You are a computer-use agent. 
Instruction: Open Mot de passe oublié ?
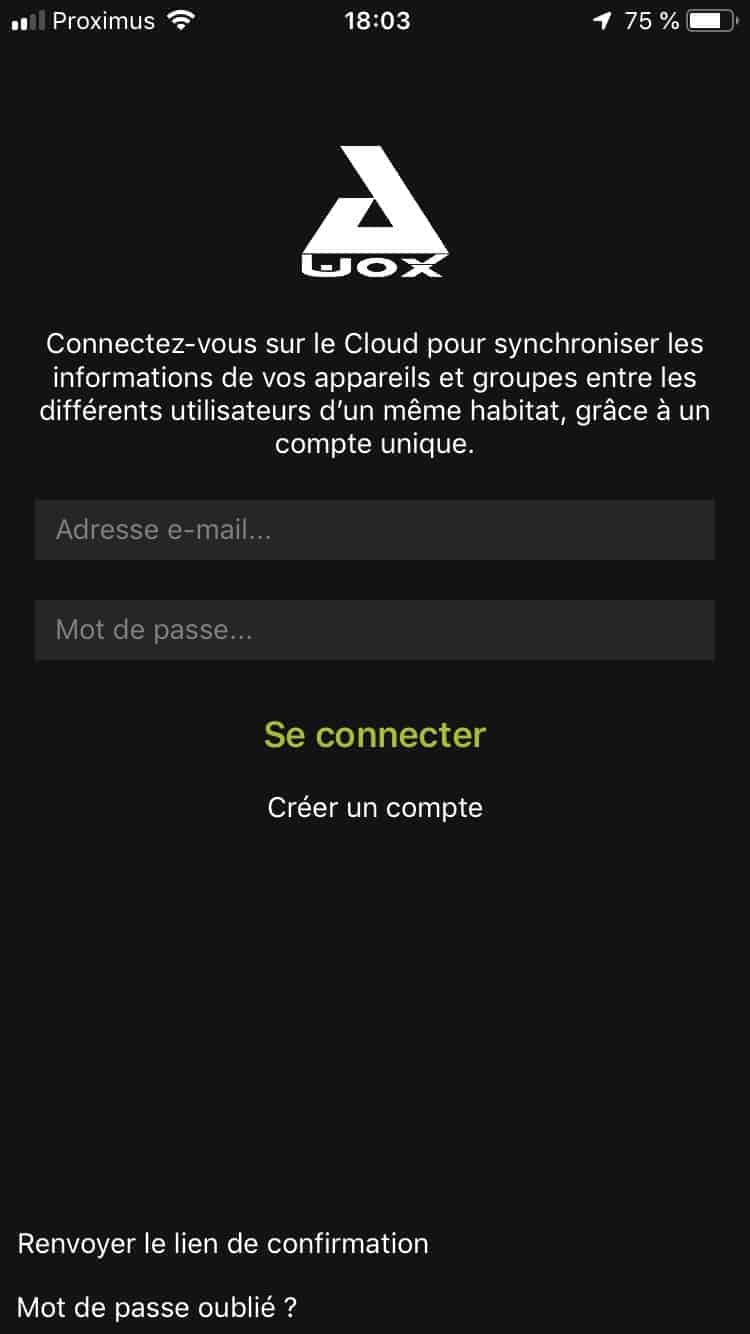pos(157,1307)
